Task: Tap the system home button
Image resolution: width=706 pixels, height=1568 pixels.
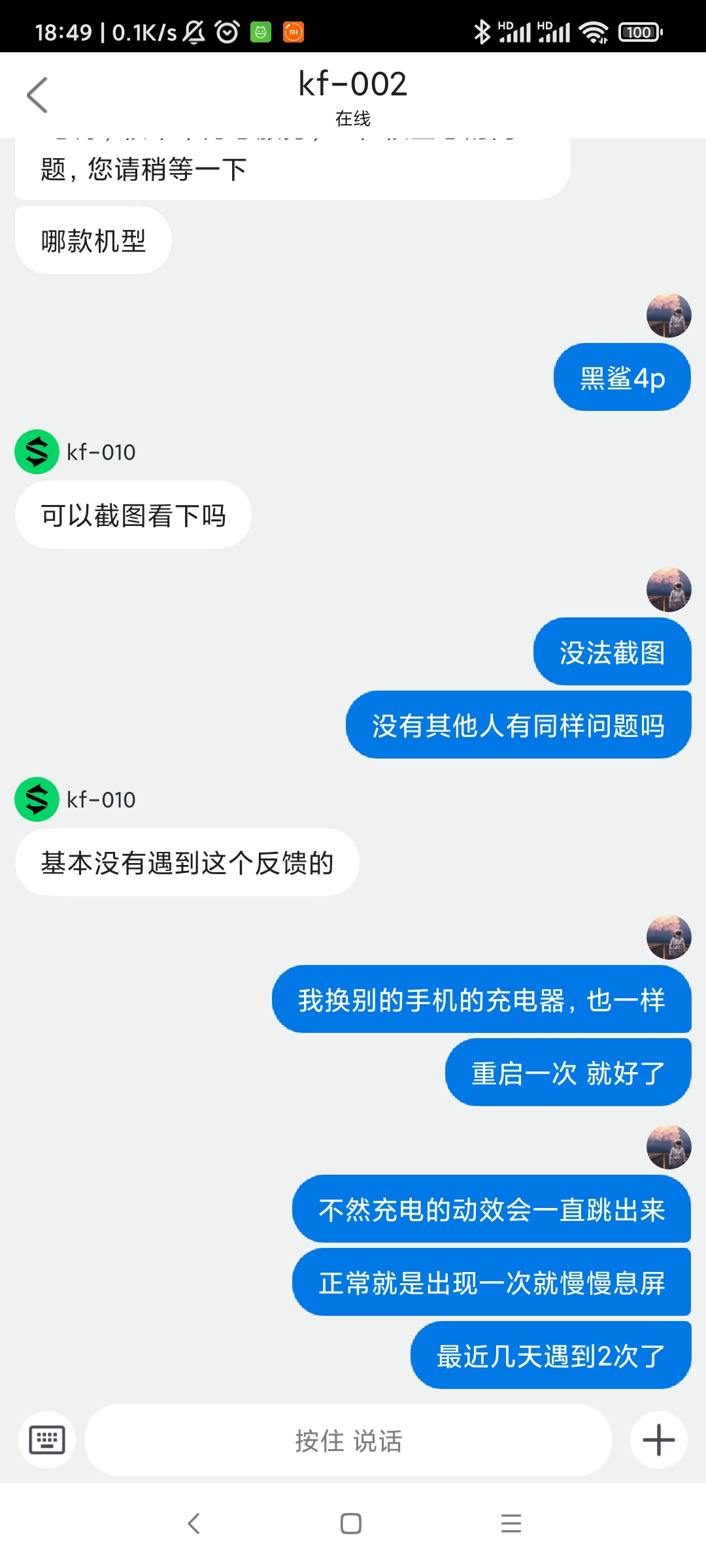Action: [351, 1524]
